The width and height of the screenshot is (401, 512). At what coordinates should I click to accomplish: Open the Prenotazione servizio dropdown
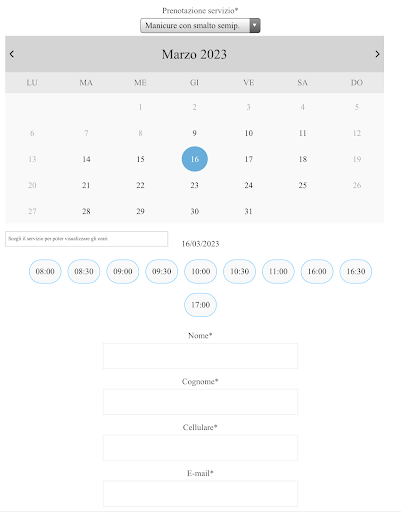click(x=200, y=26)
